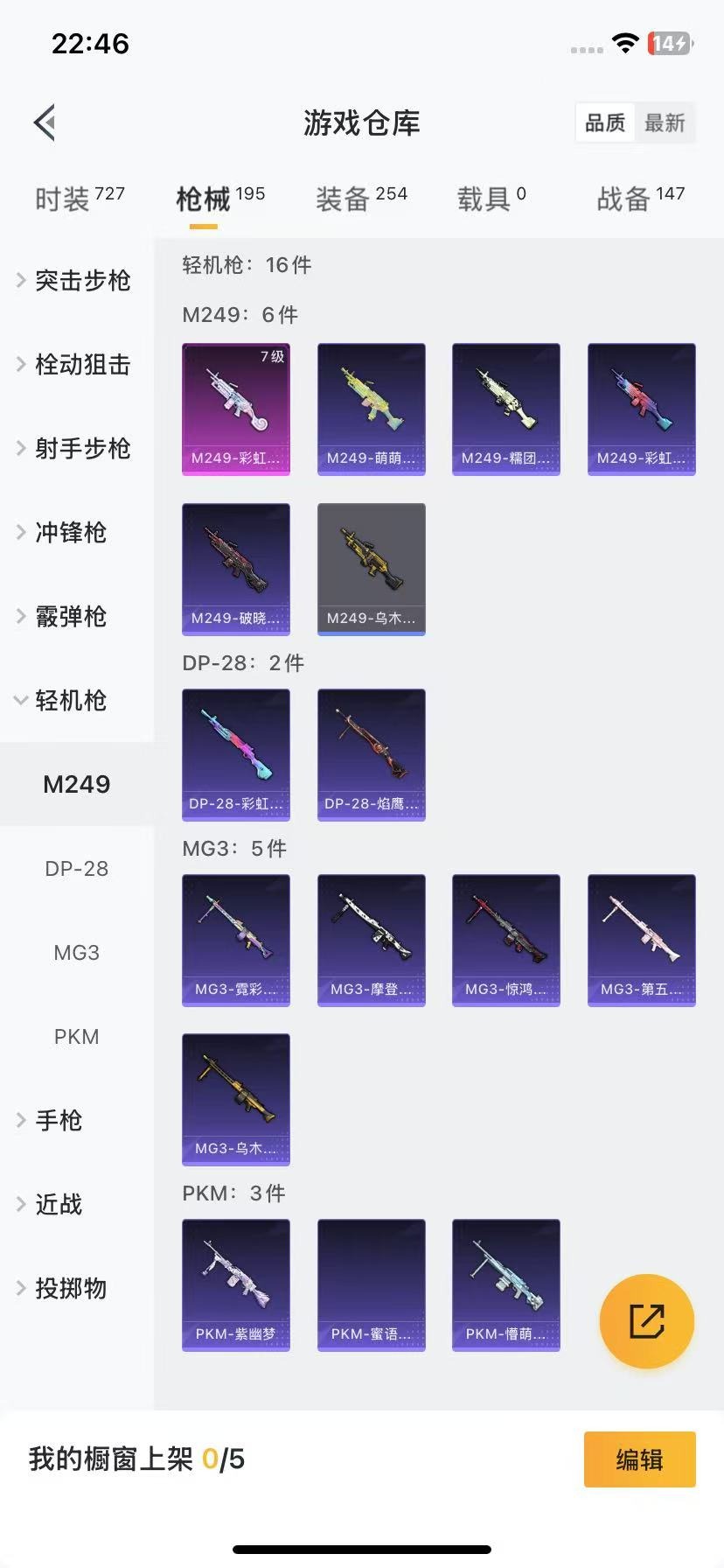Image resolution: width=724 pixels, height=1568 pixels.
Task: Select the DP-28 subcategory
Action: (77, 869)
